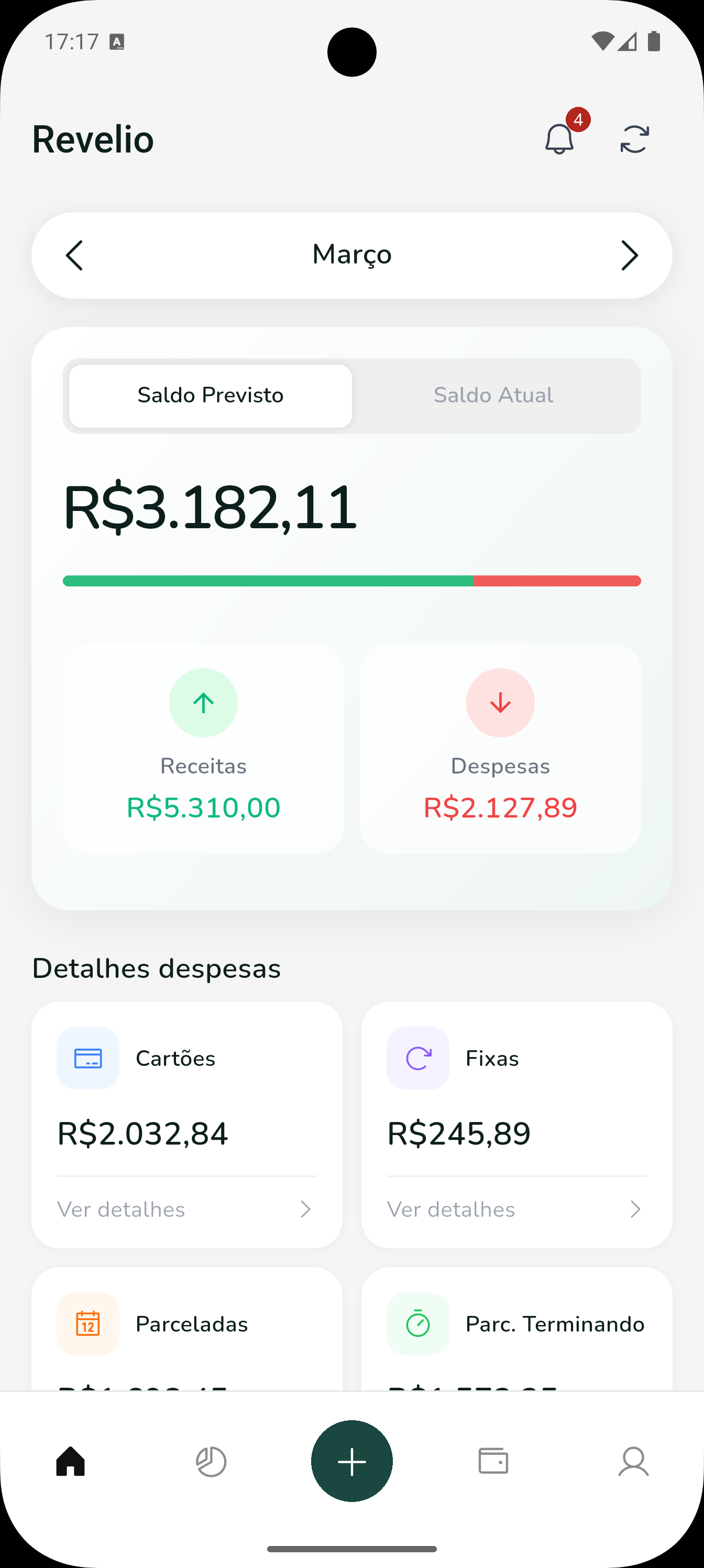704x1568 pixels.
Task: Open the Receitas green arrow icon
Action: (203, 702)
